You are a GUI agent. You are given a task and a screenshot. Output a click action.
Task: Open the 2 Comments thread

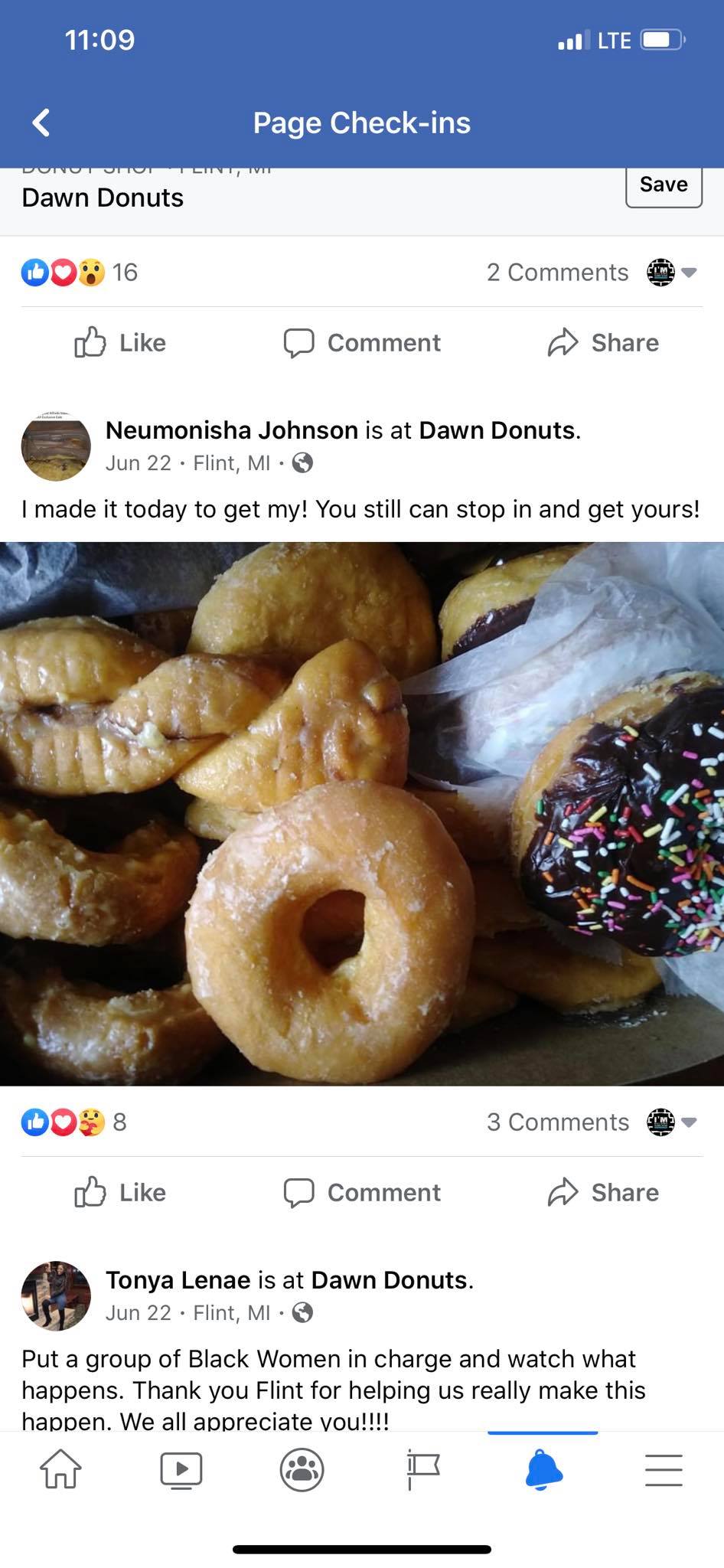click(x=557, y=273)
